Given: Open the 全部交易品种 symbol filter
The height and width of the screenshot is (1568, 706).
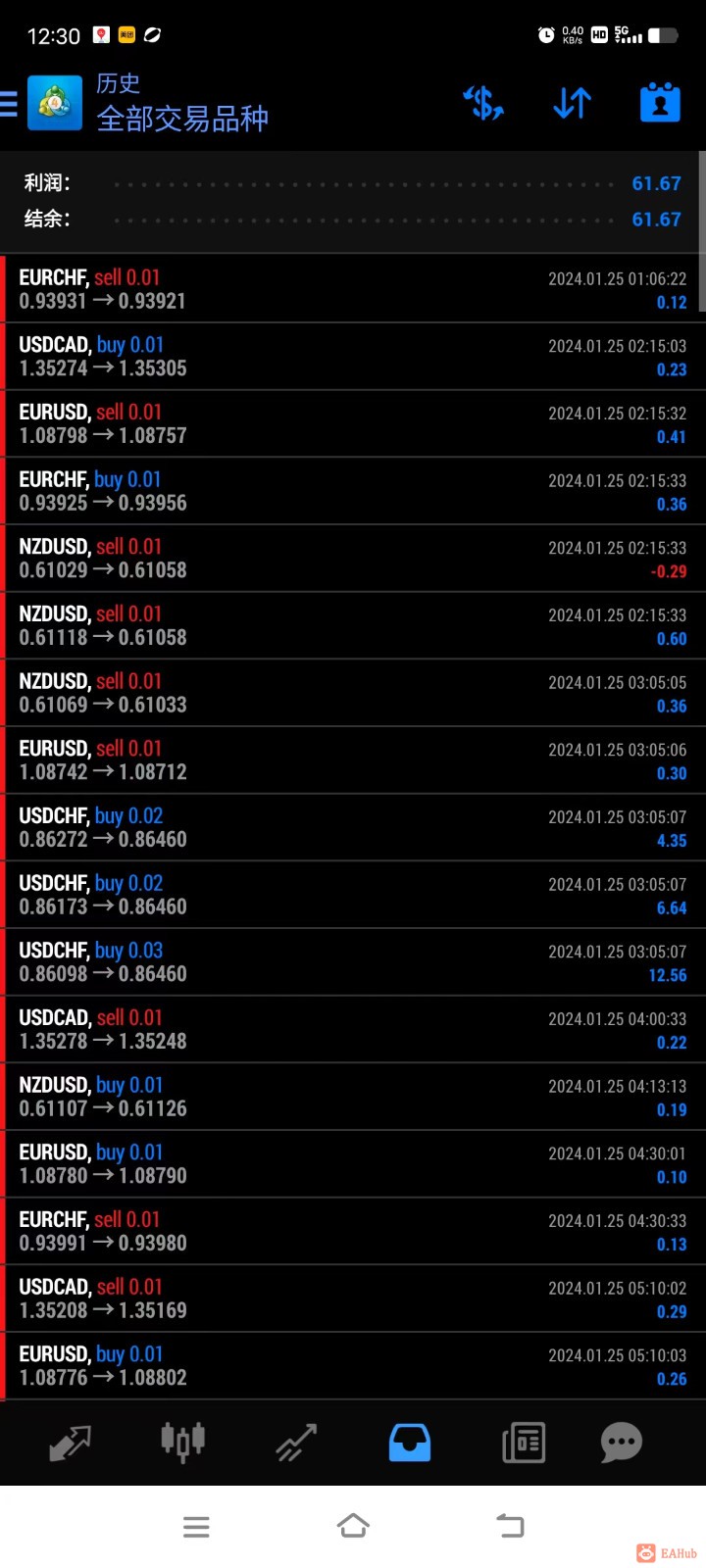Looking at the screenshot, I should (x=184, y=117).
